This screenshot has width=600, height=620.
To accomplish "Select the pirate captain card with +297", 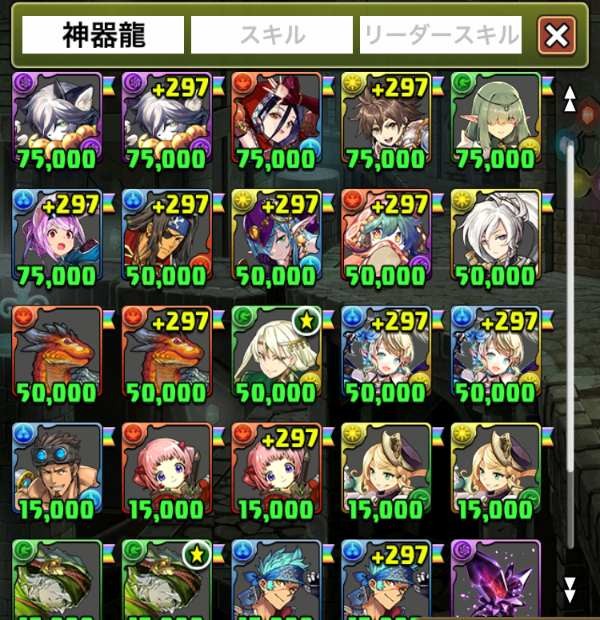I will click(x=165, y=235).
